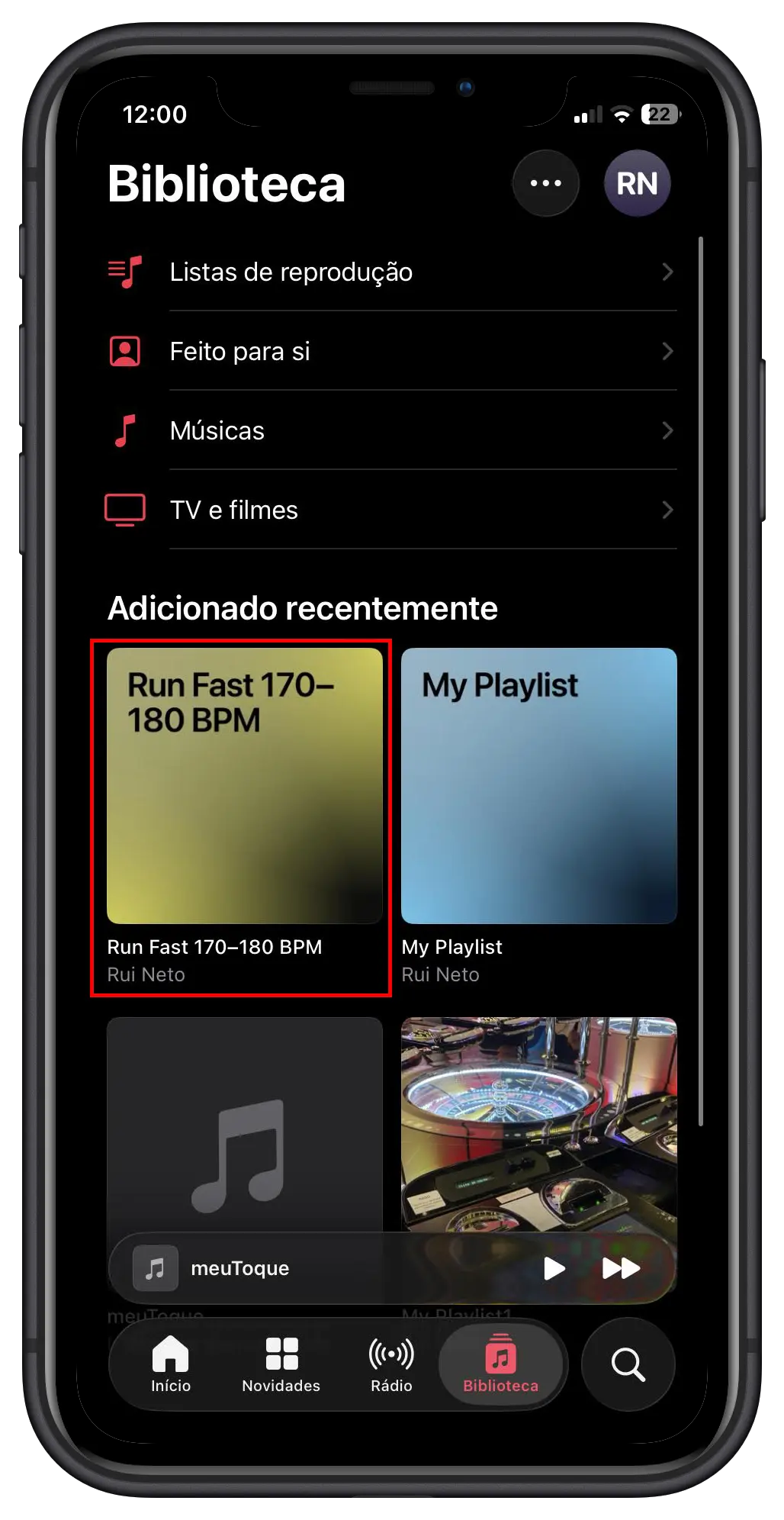This screenshot has height=1520, width=784.
Task: Skip to the next track
Action: tap(621, 1268)
